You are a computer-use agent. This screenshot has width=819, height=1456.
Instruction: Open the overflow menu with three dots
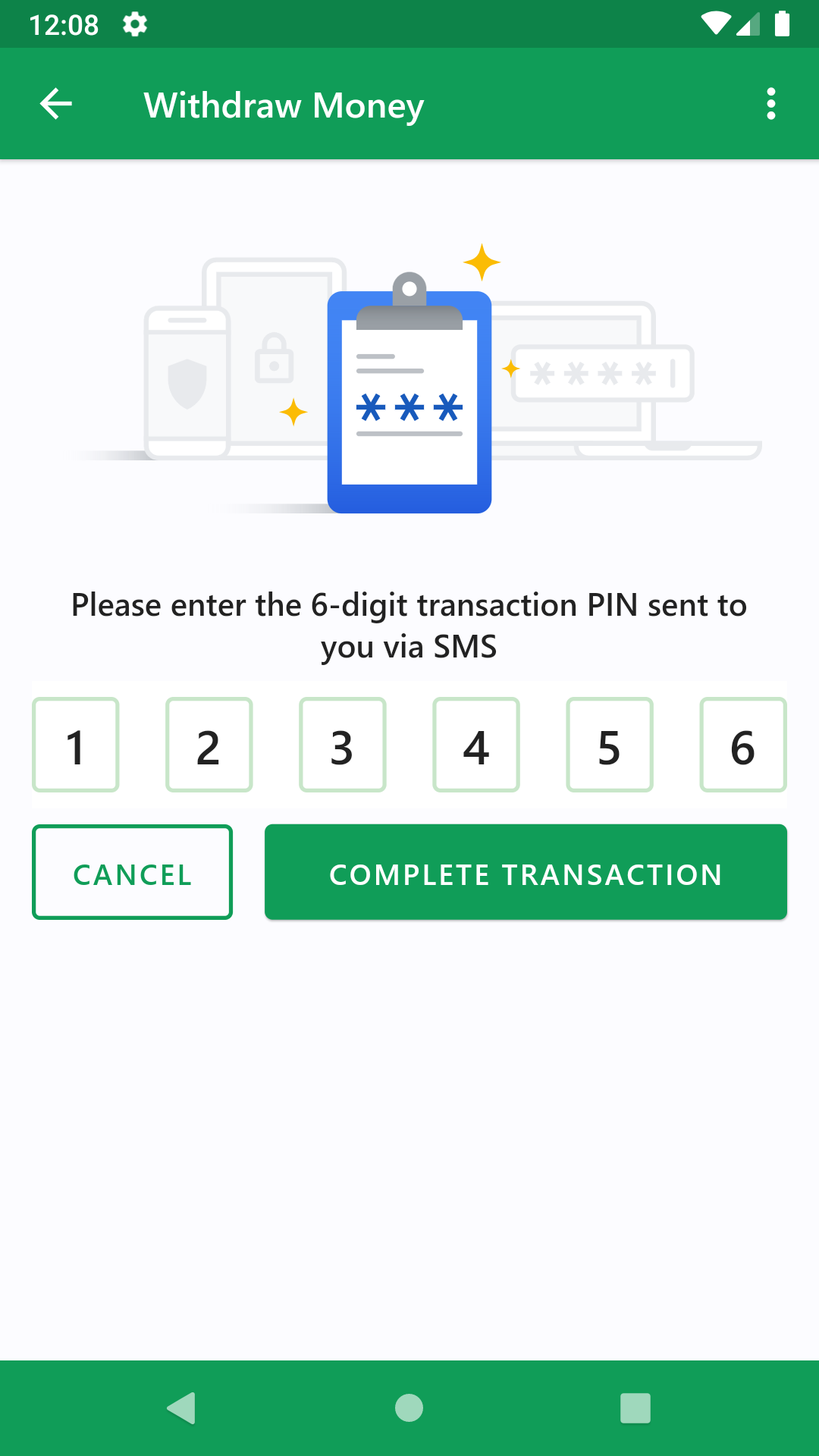(771, 104)
